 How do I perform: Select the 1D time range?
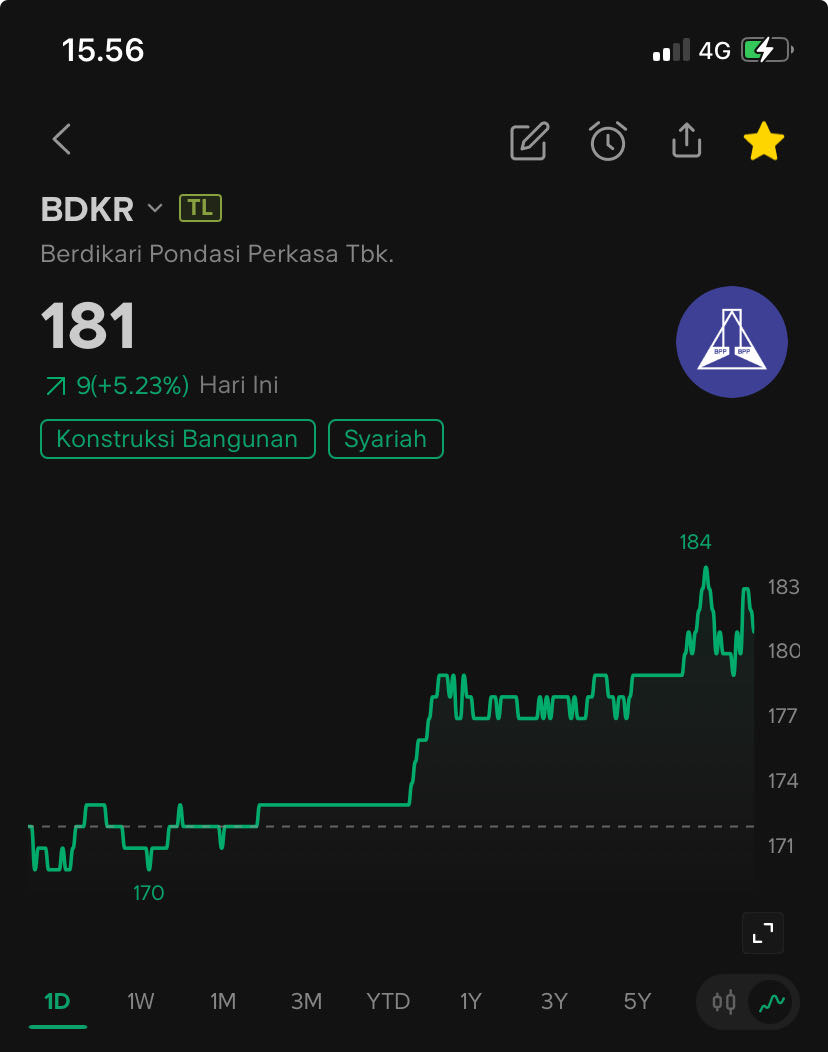(x=57, y=1001)
